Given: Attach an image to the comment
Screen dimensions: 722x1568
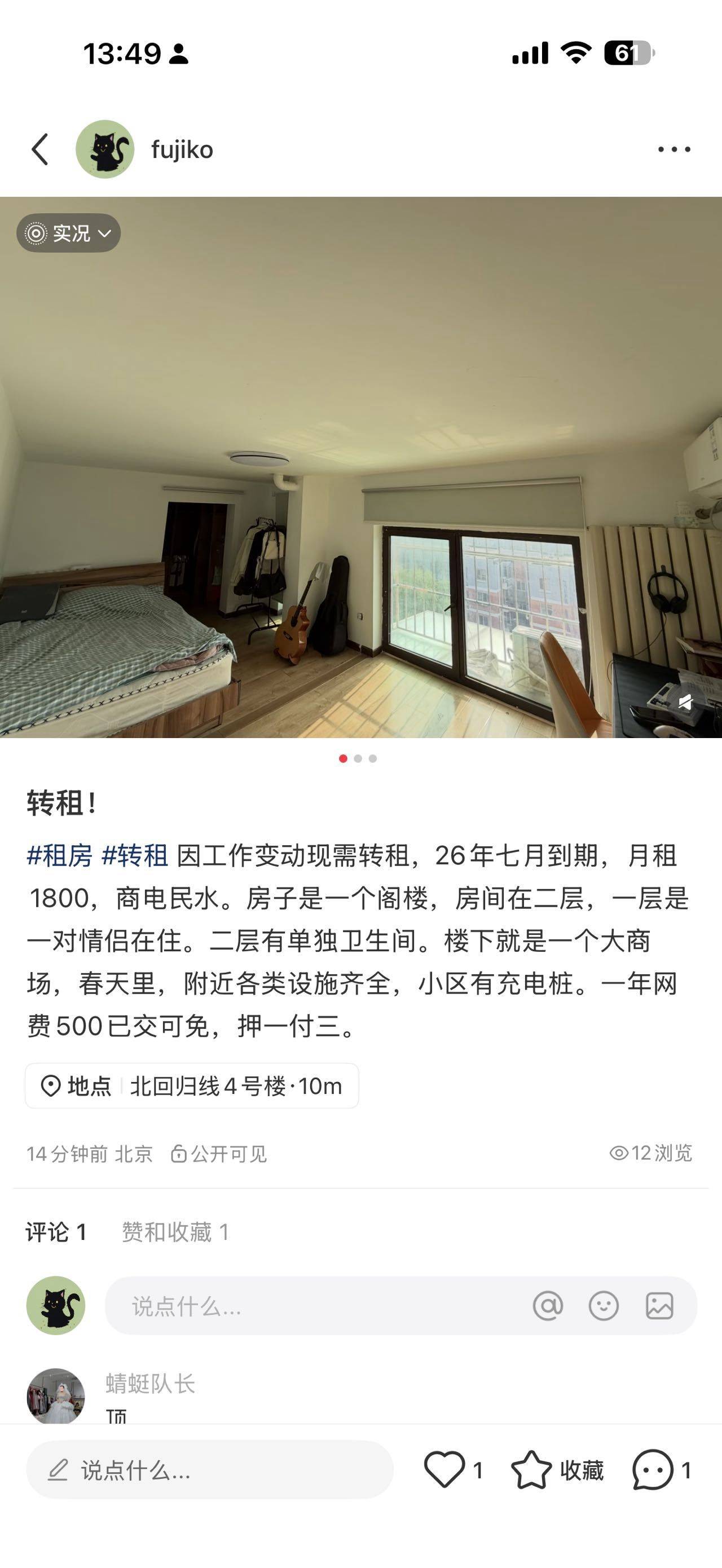Looking at the screenshot, I should point(659,1306).
